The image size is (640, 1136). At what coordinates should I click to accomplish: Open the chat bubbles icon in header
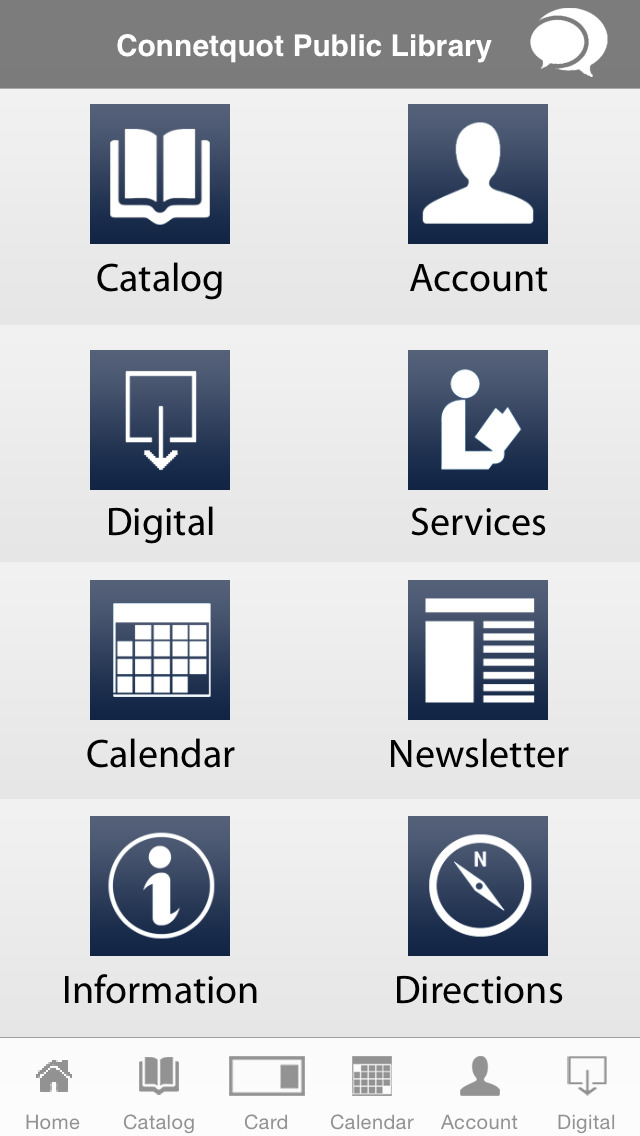coord(568,43)
